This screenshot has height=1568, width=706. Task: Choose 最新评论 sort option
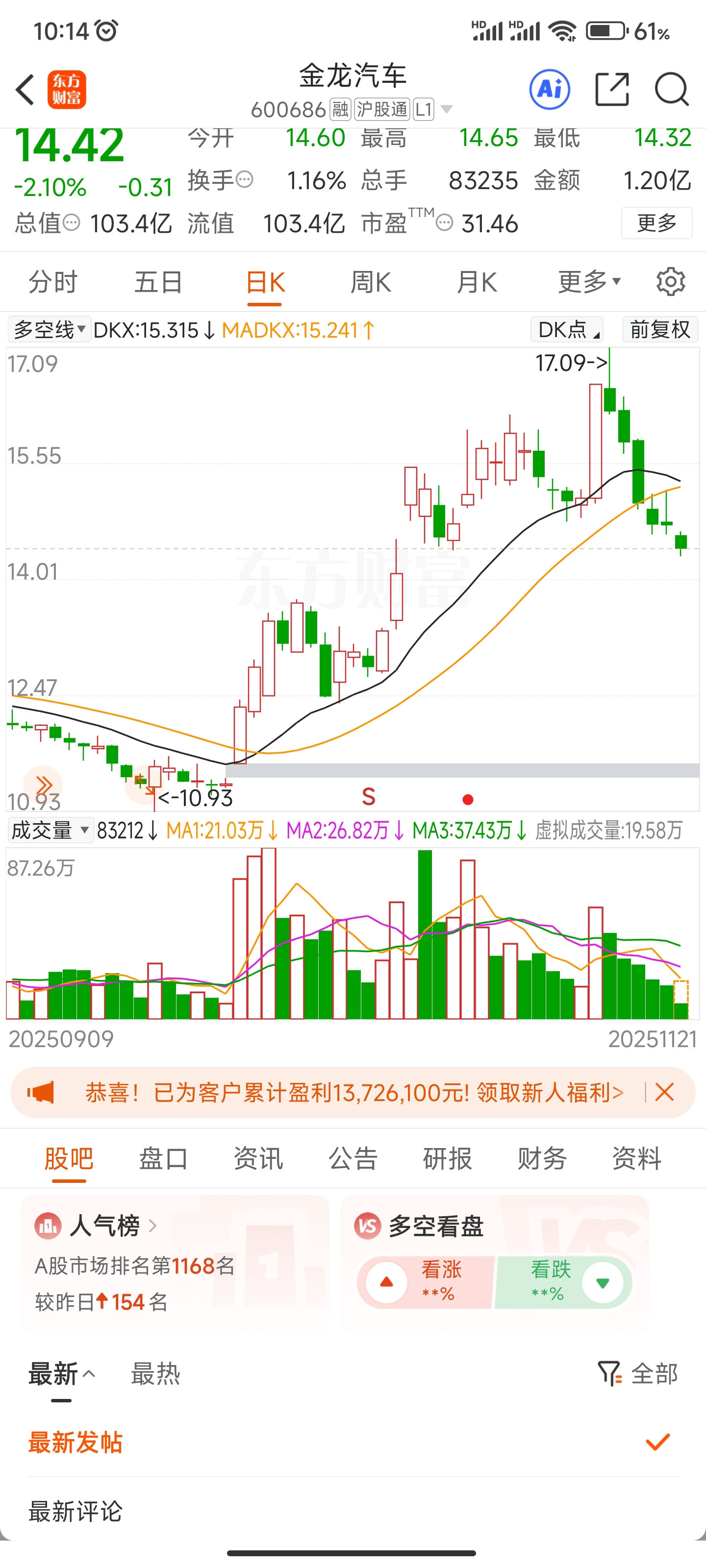click(x=76, y=1511)
